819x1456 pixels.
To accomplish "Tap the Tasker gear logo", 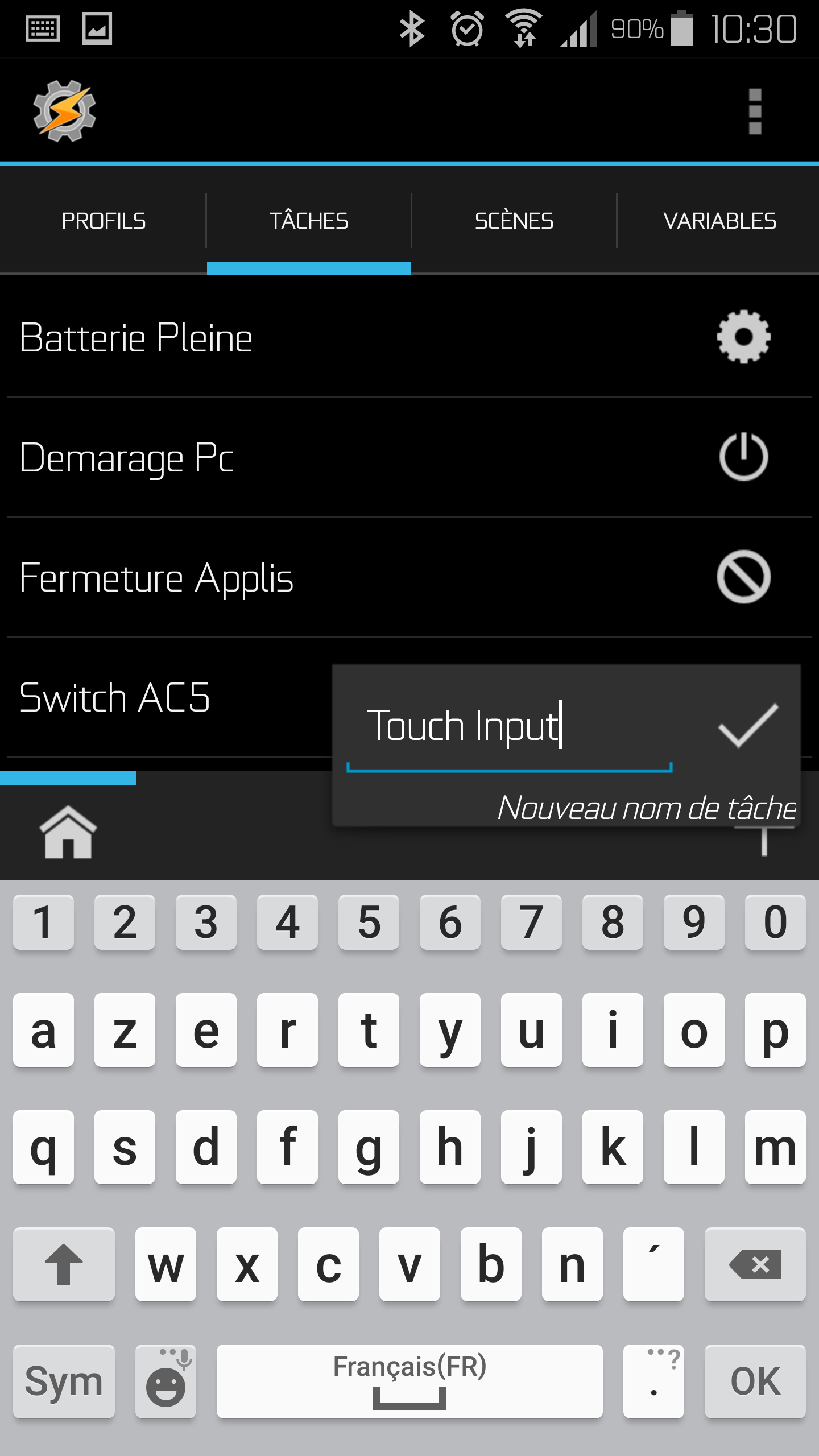I will pos(64,111).
